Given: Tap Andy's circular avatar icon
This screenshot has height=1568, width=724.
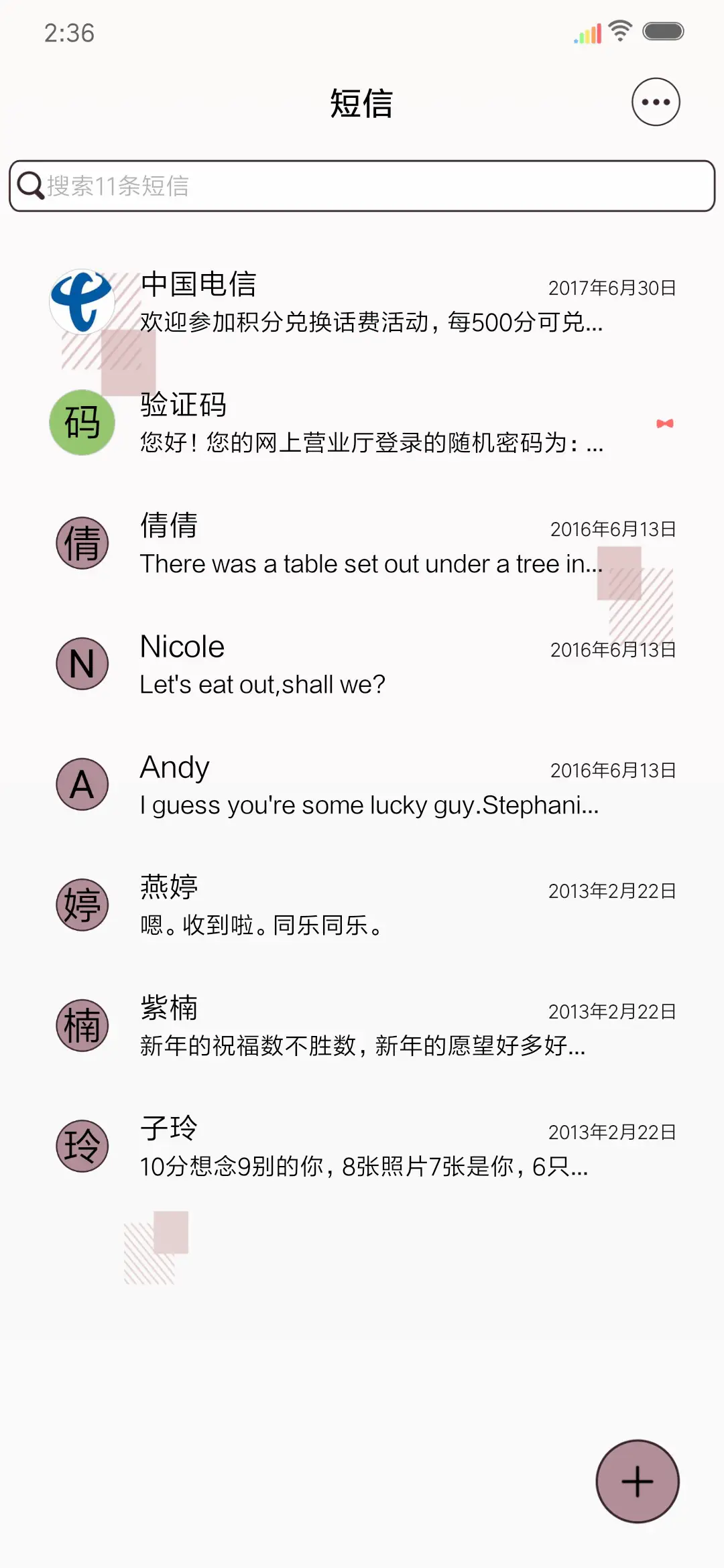Looking at the screenshot, I should pyautogui.click(x=81, y=784).
